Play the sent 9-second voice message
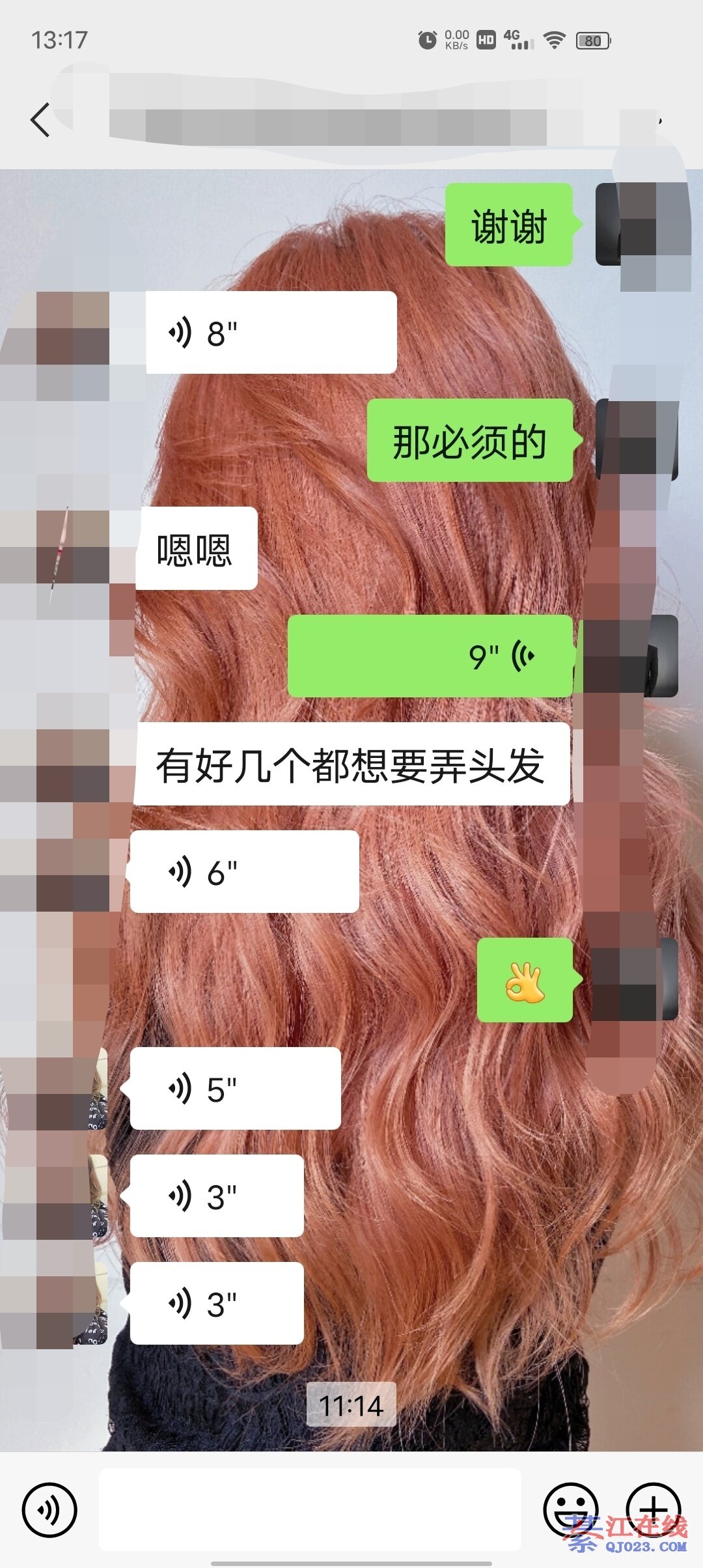The height and width of the screenshot is (1568, 703). [430, 656]
